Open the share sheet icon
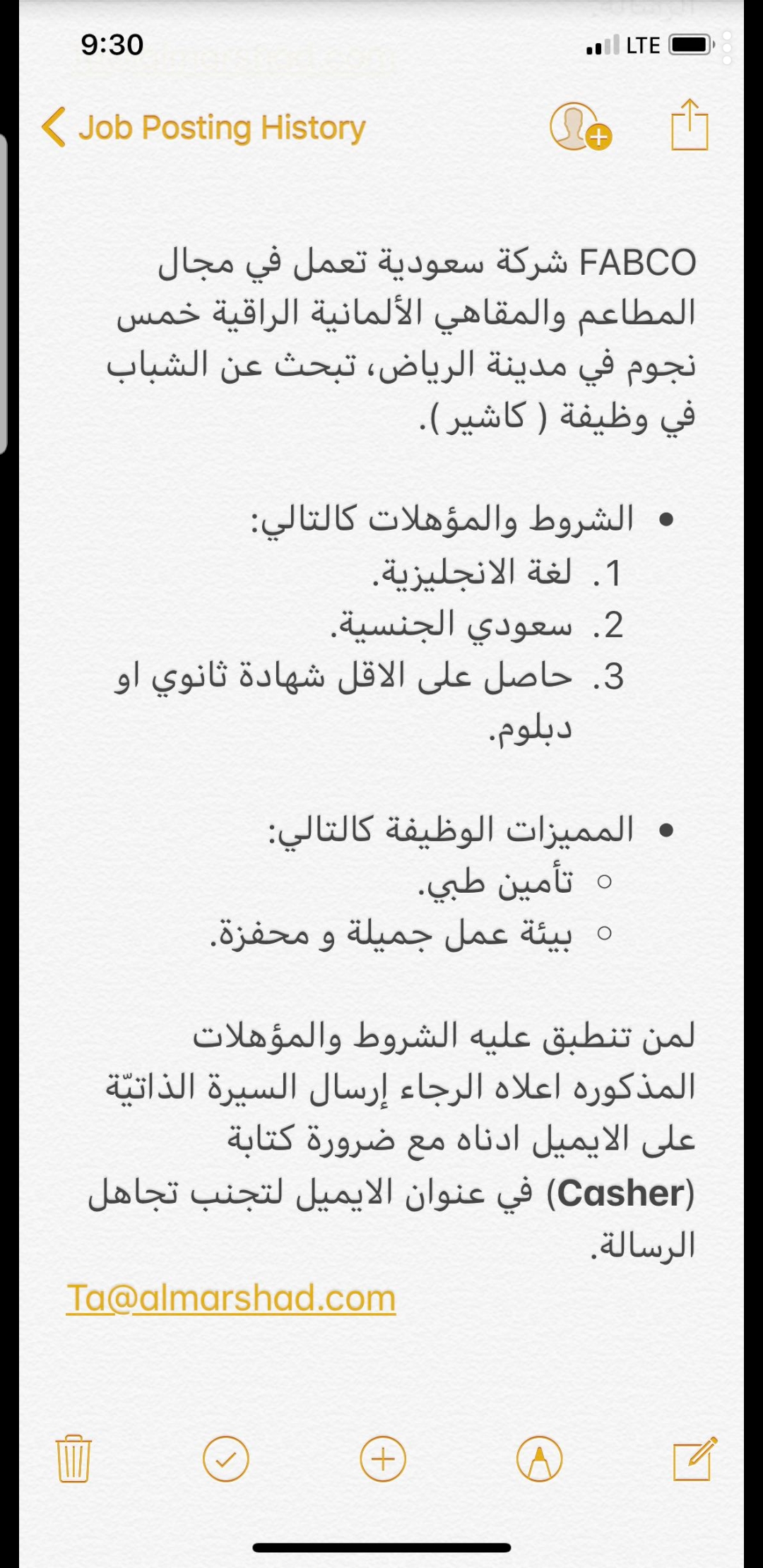The image size is (763, 1568). pyautogui.click(x=689, y=126)
